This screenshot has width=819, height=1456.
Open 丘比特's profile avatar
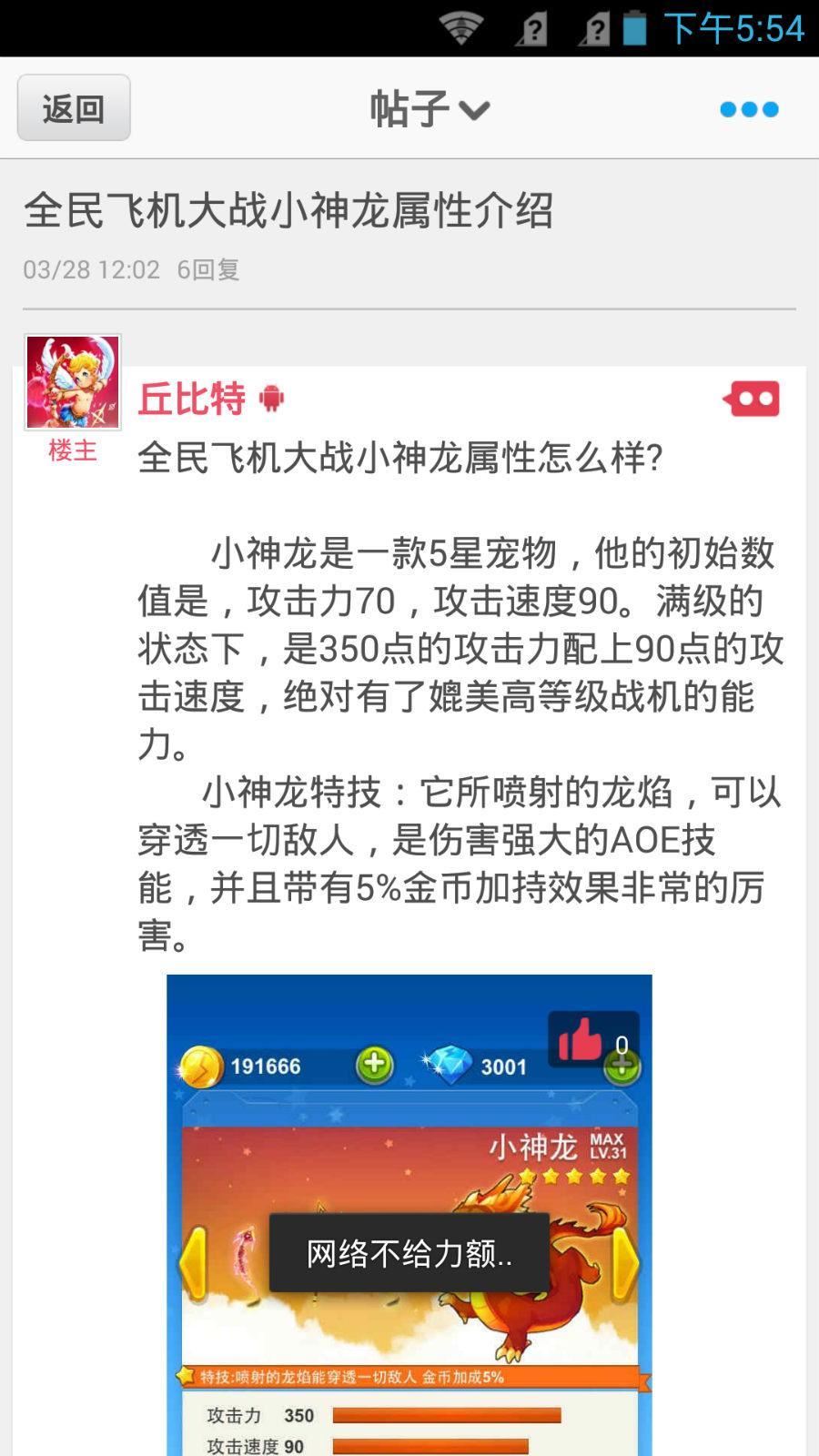[x=73, y=381]
